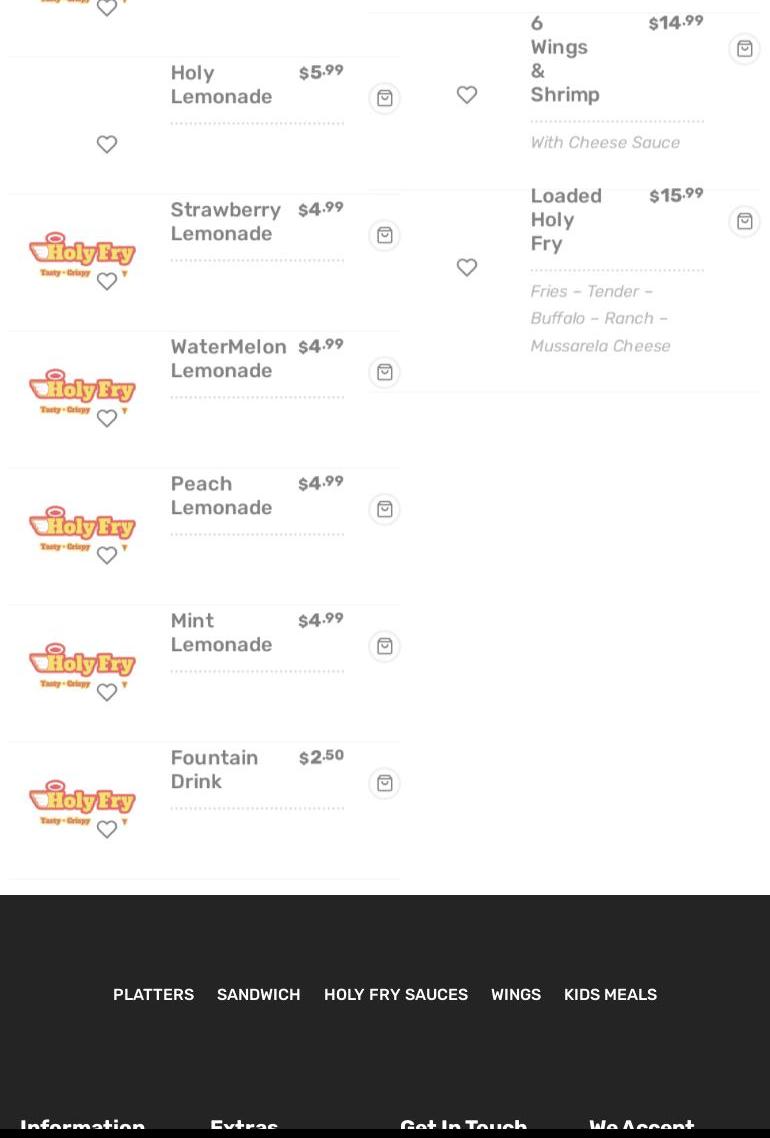770x1138 pixels.
Task: Open the Platters category link
Action: 153,994
